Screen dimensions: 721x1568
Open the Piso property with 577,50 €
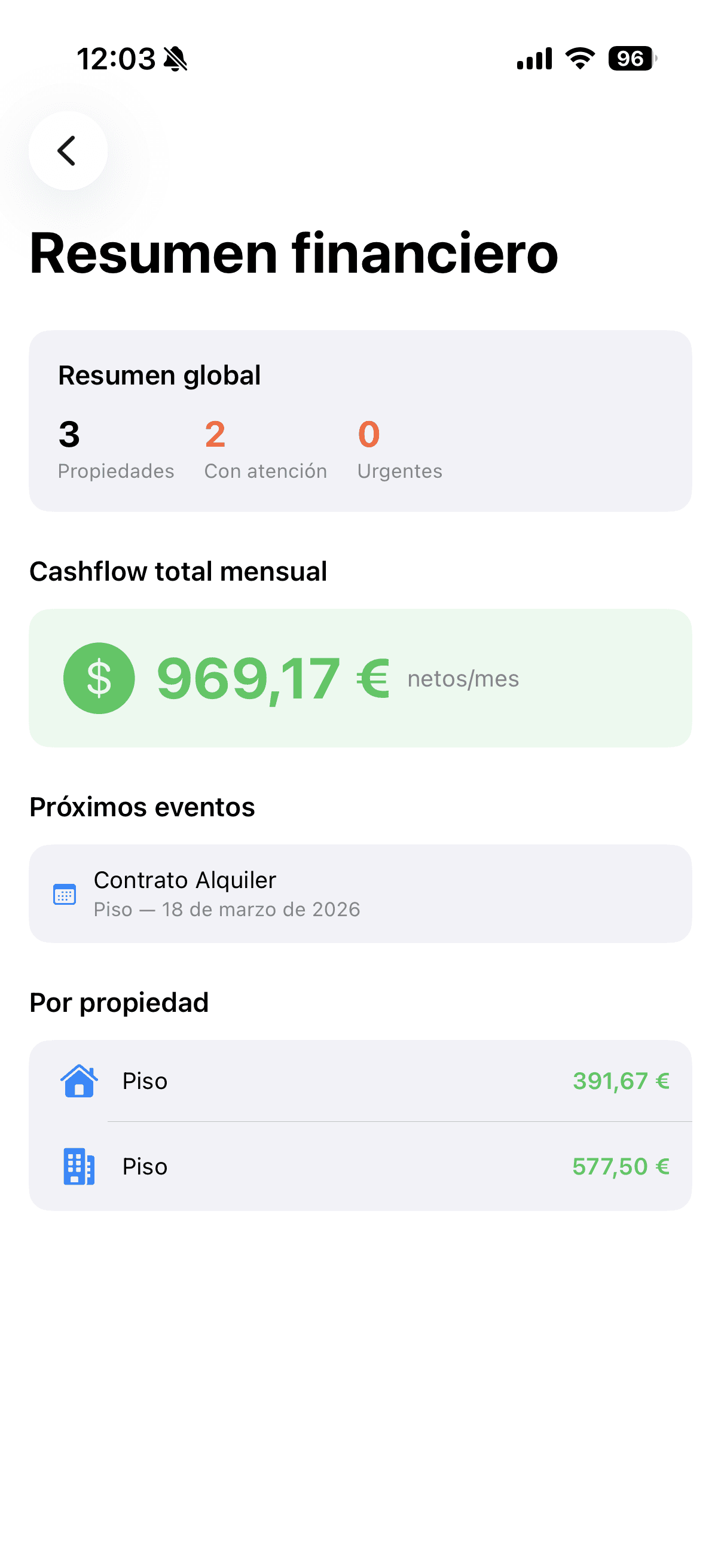pos(360,1166)
